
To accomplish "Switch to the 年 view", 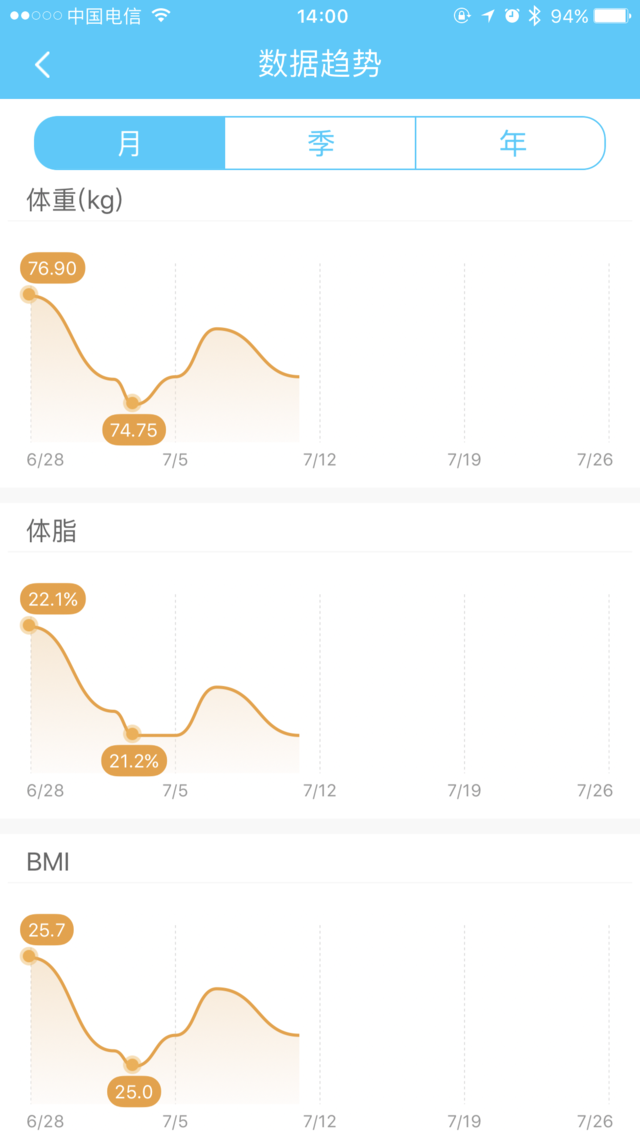I will [x=511, y=143].
